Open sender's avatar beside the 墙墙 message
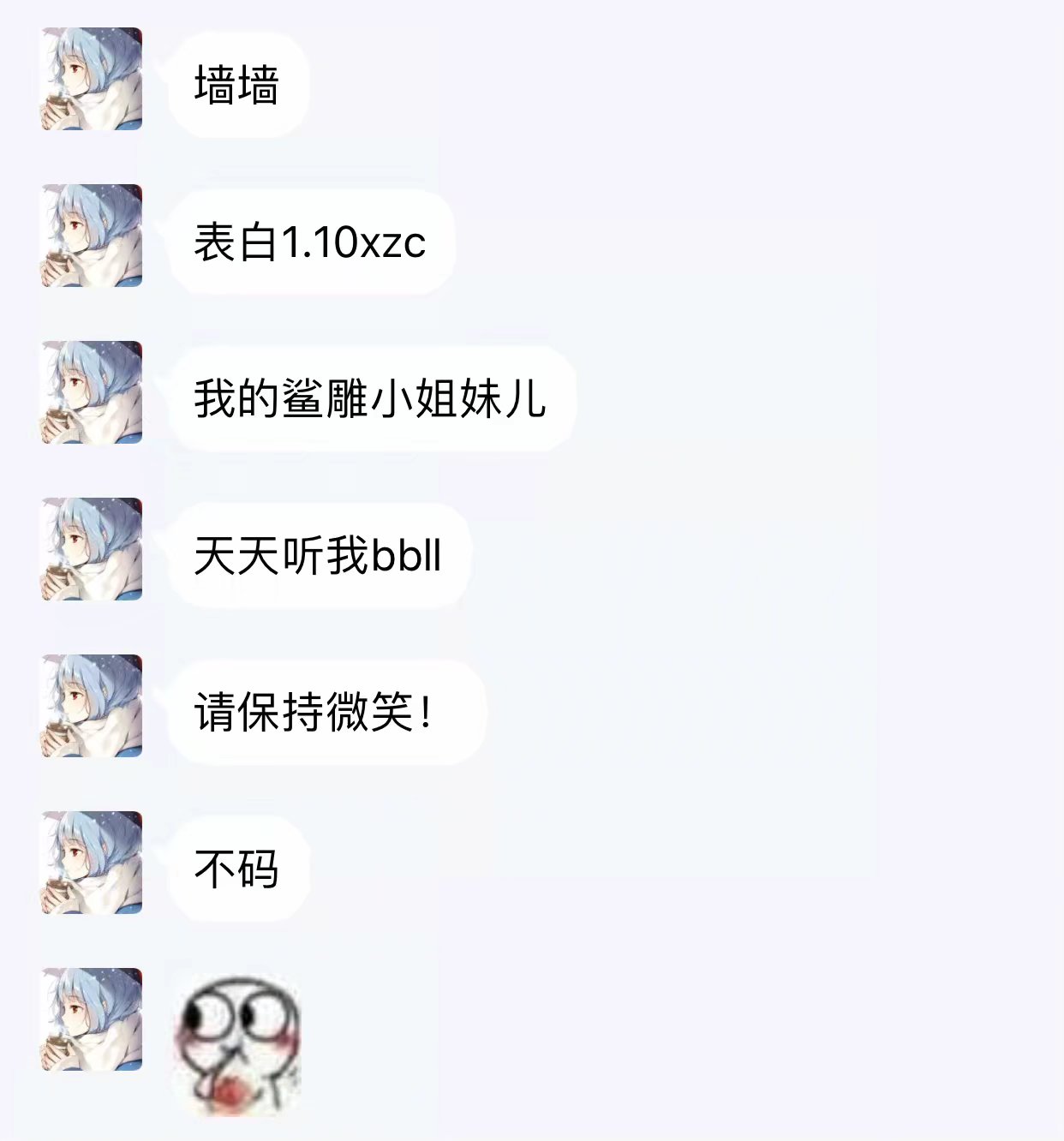Viewport: 1064px width, 1141px height. [92, 79]
